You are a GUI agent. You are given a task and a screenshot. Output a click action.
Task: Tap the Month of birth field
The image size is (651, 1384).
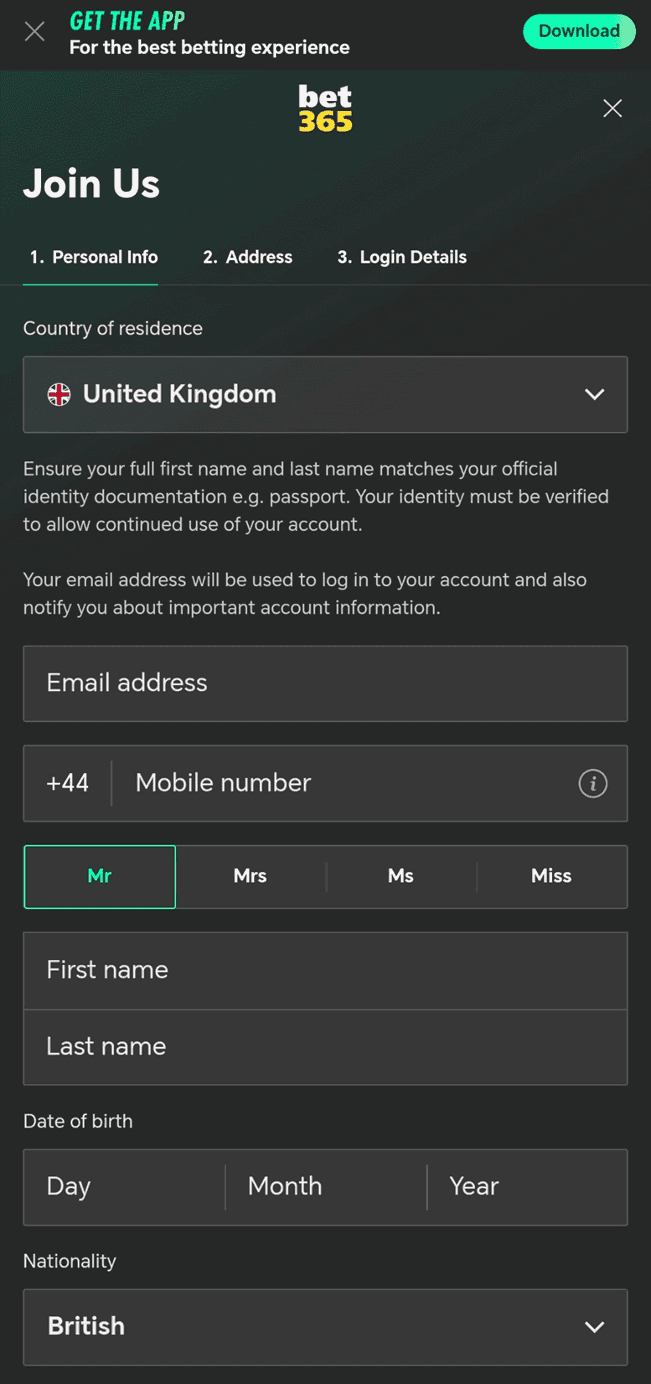pyautogui.click(x=325, y=1187)
